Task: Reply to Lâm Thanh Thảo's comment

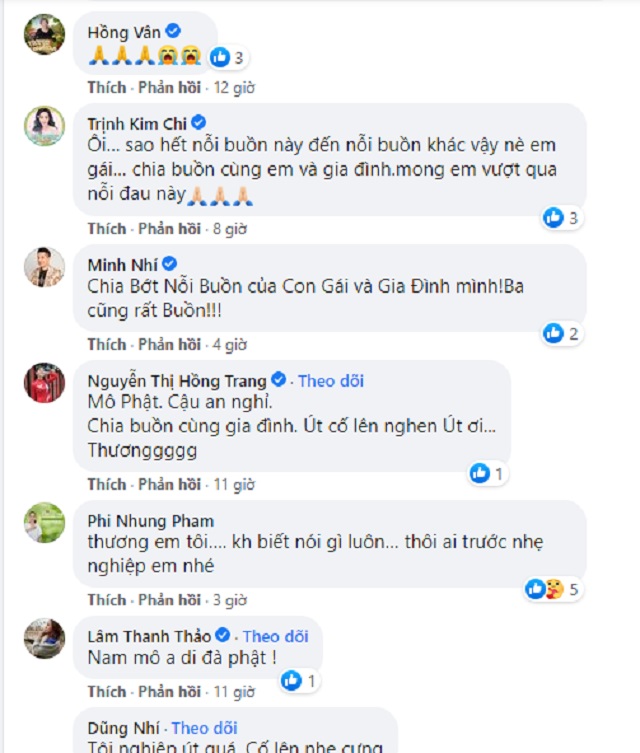Action: pyautogui.click(x=168, y=691)
